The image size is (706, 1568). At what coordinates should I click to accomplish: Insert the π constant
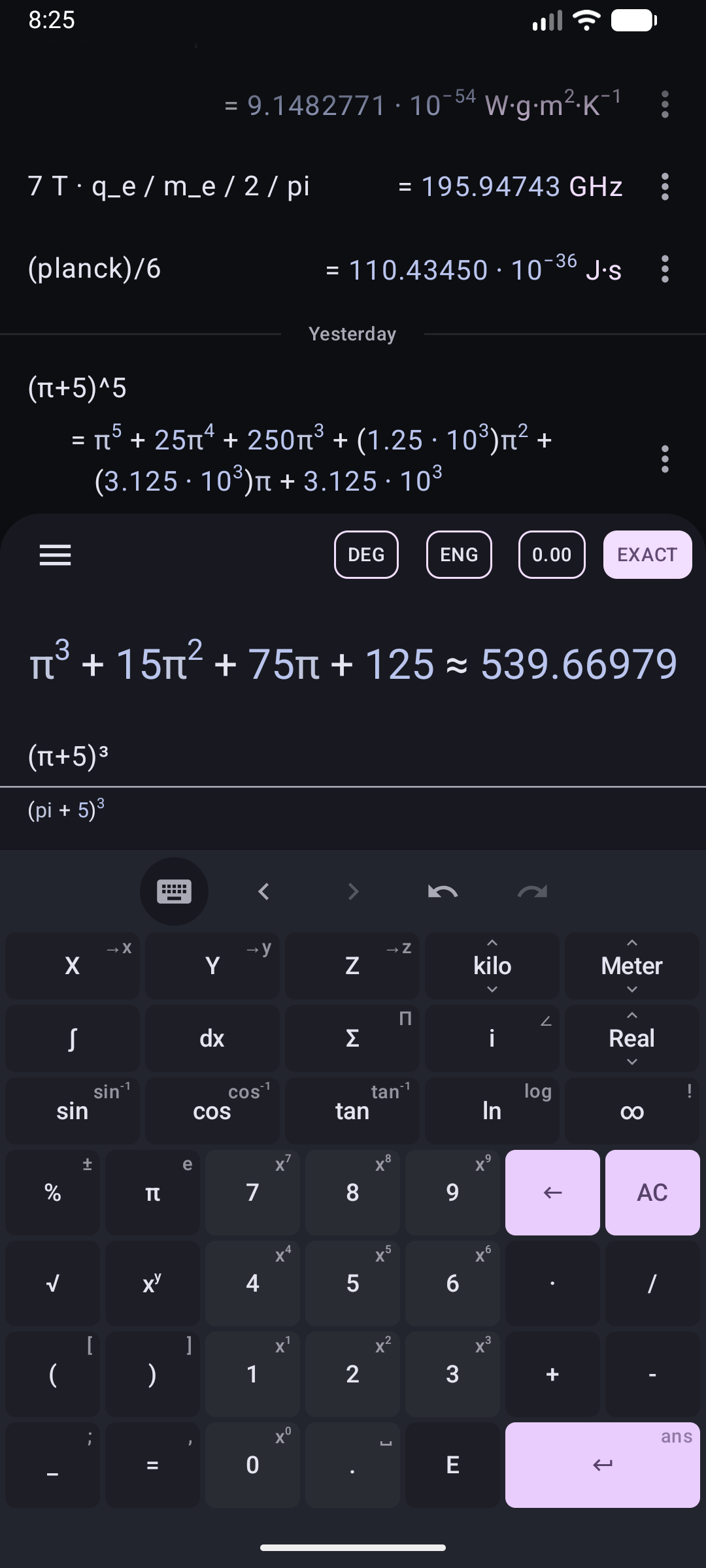coord(152,1193)
